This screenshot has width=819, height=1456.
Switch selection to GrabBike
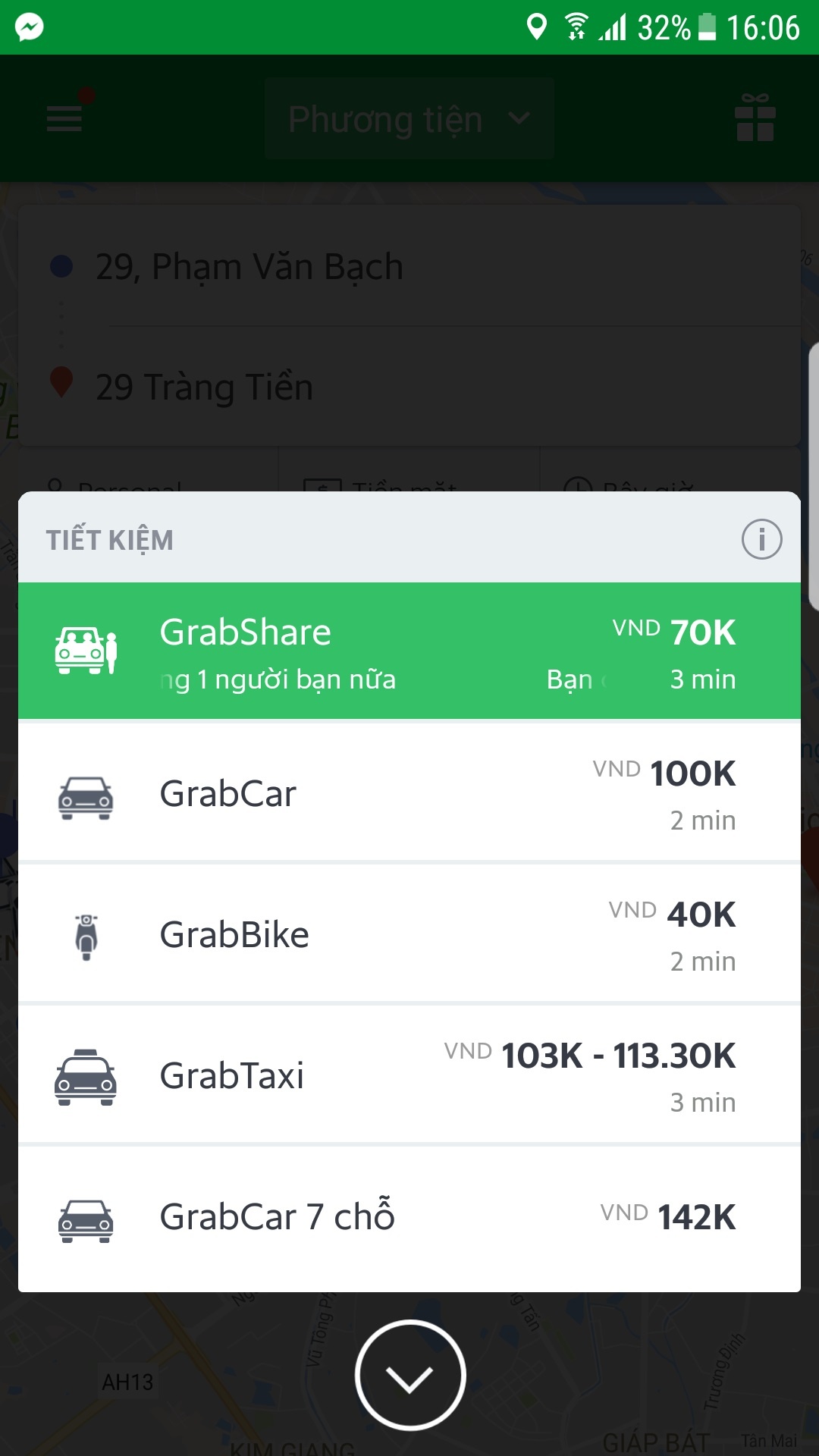[x=409, y=934]
